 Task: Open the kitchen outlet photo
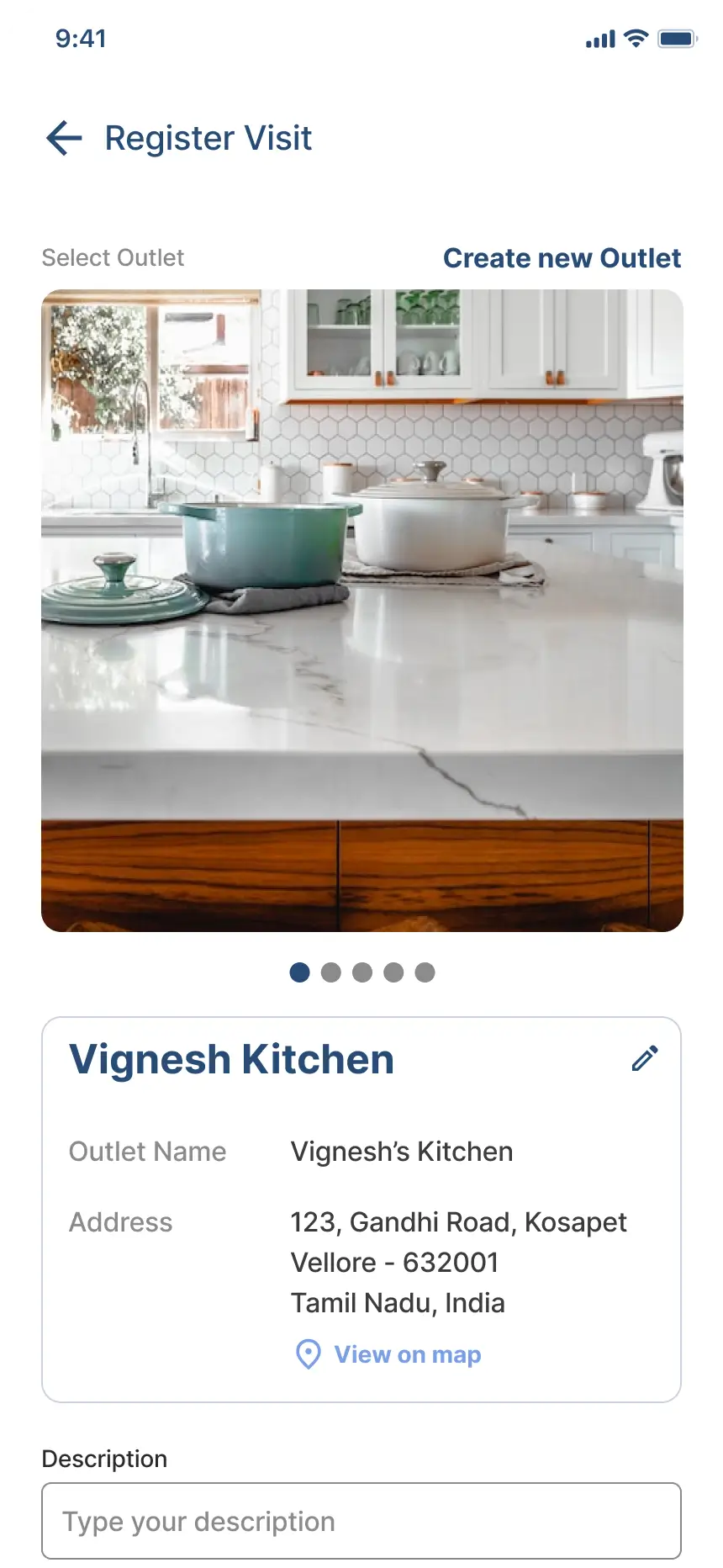point(361,610)
